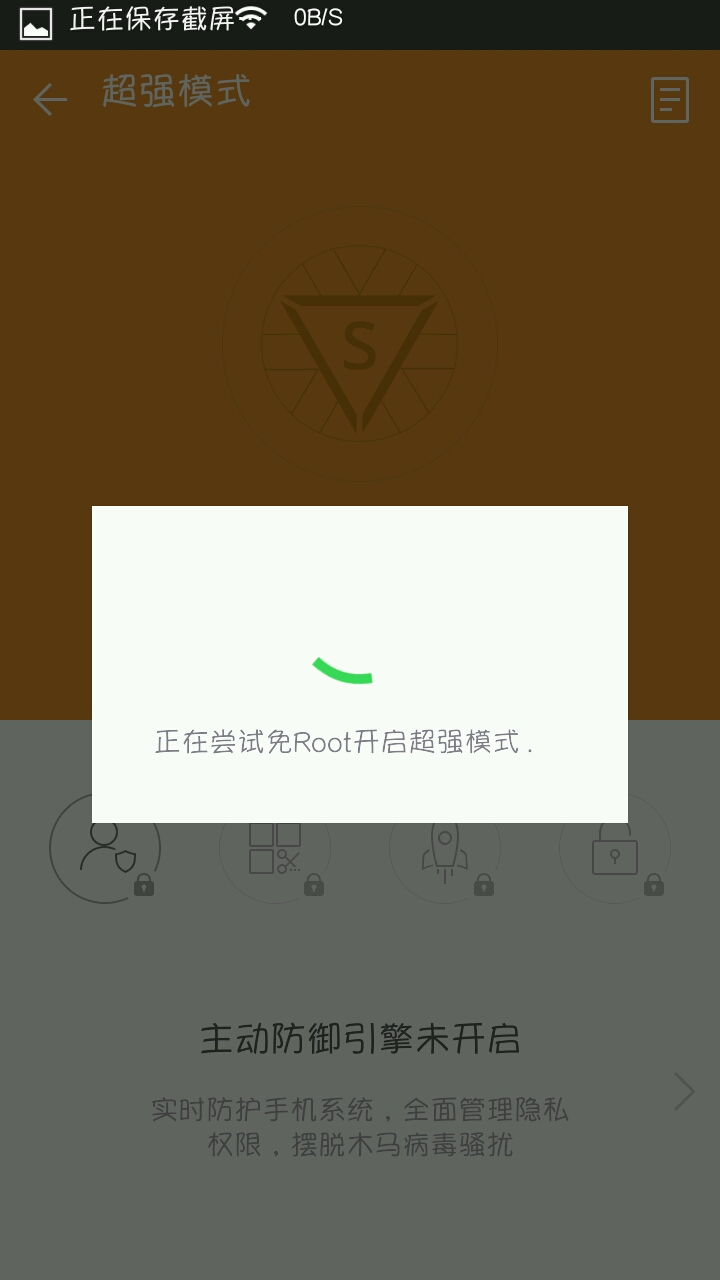Select the person shield protection icon
The image size is (720, 1280).
[x=105, y=849]
